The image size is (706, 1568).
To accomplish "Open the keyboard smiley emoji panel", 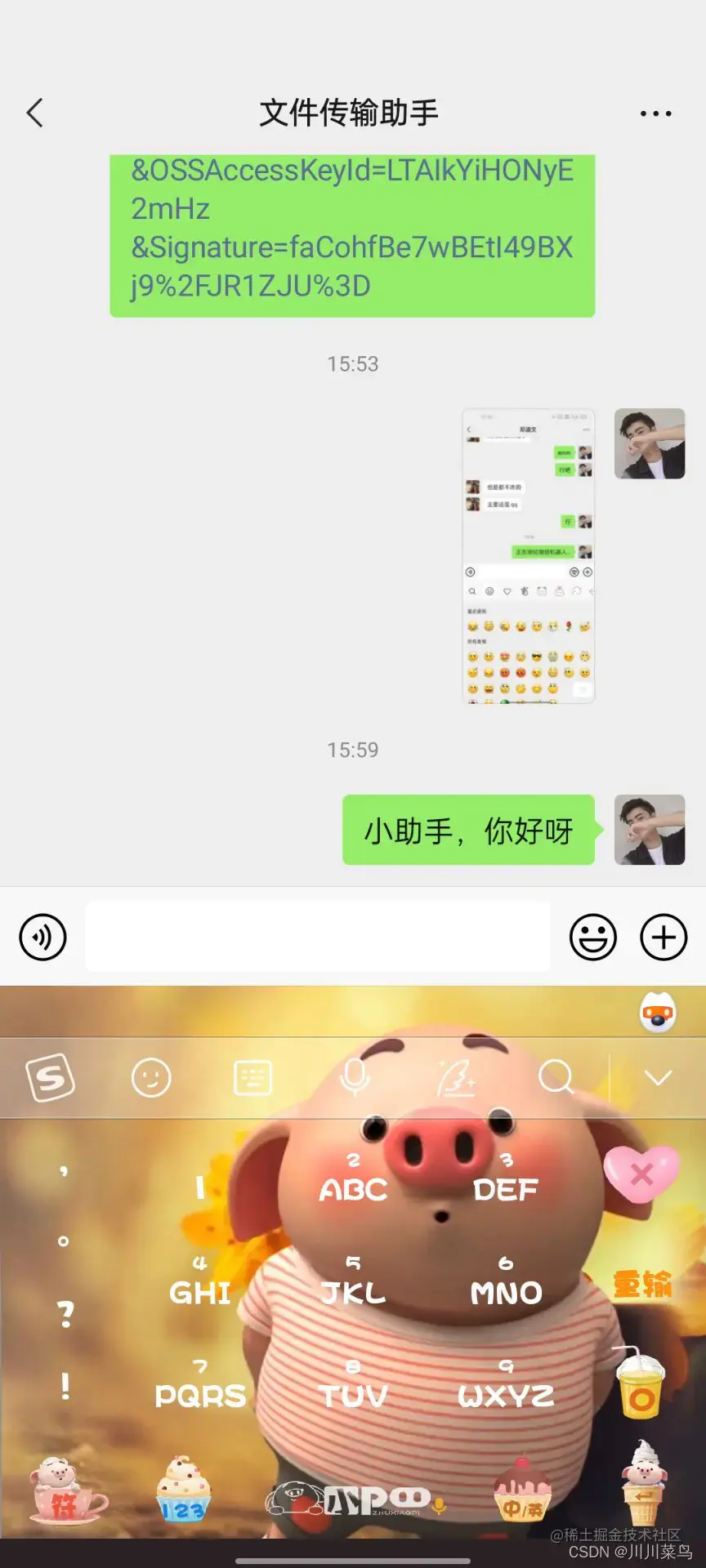I will (151, 1078).
